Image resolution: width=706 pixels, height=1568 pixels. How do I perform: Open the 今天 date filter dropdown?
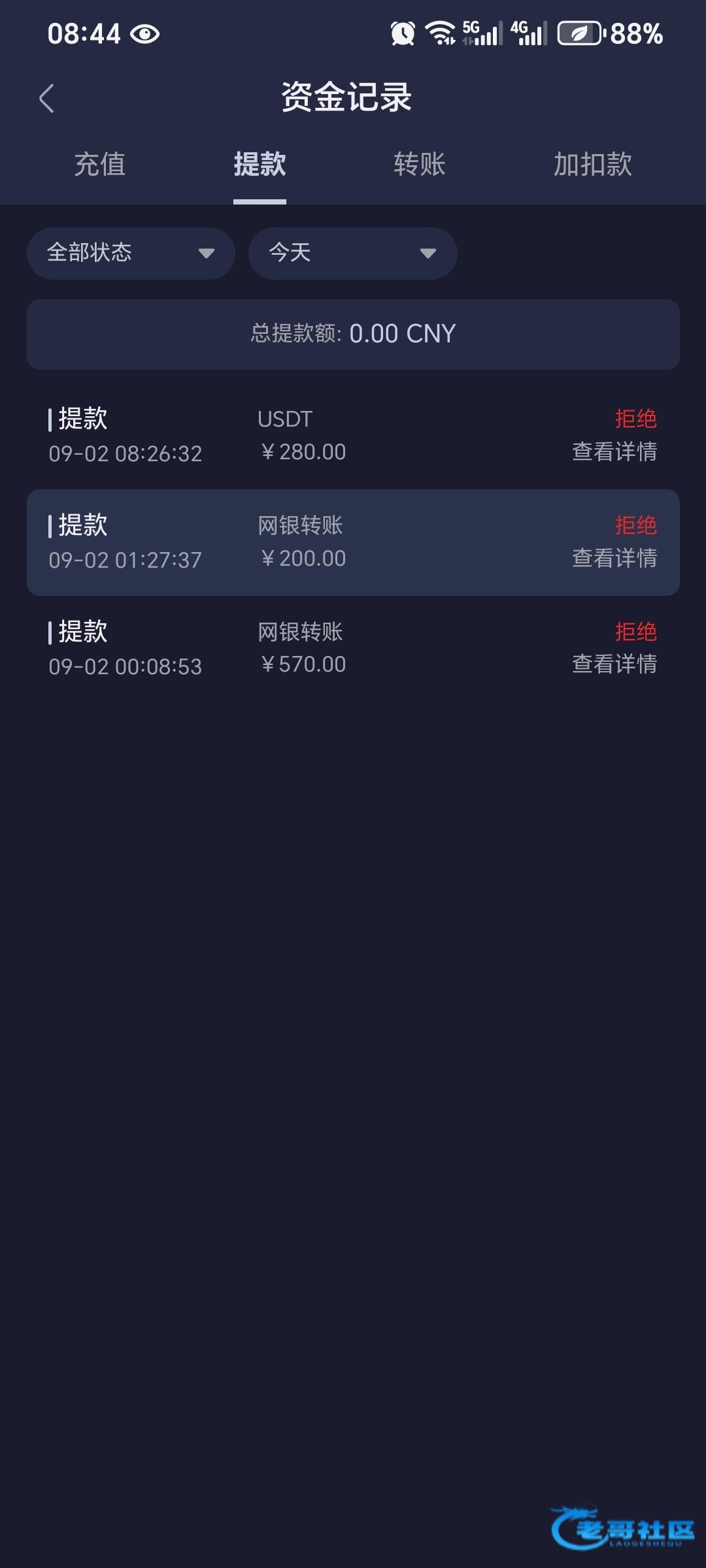tap(352, 253)
